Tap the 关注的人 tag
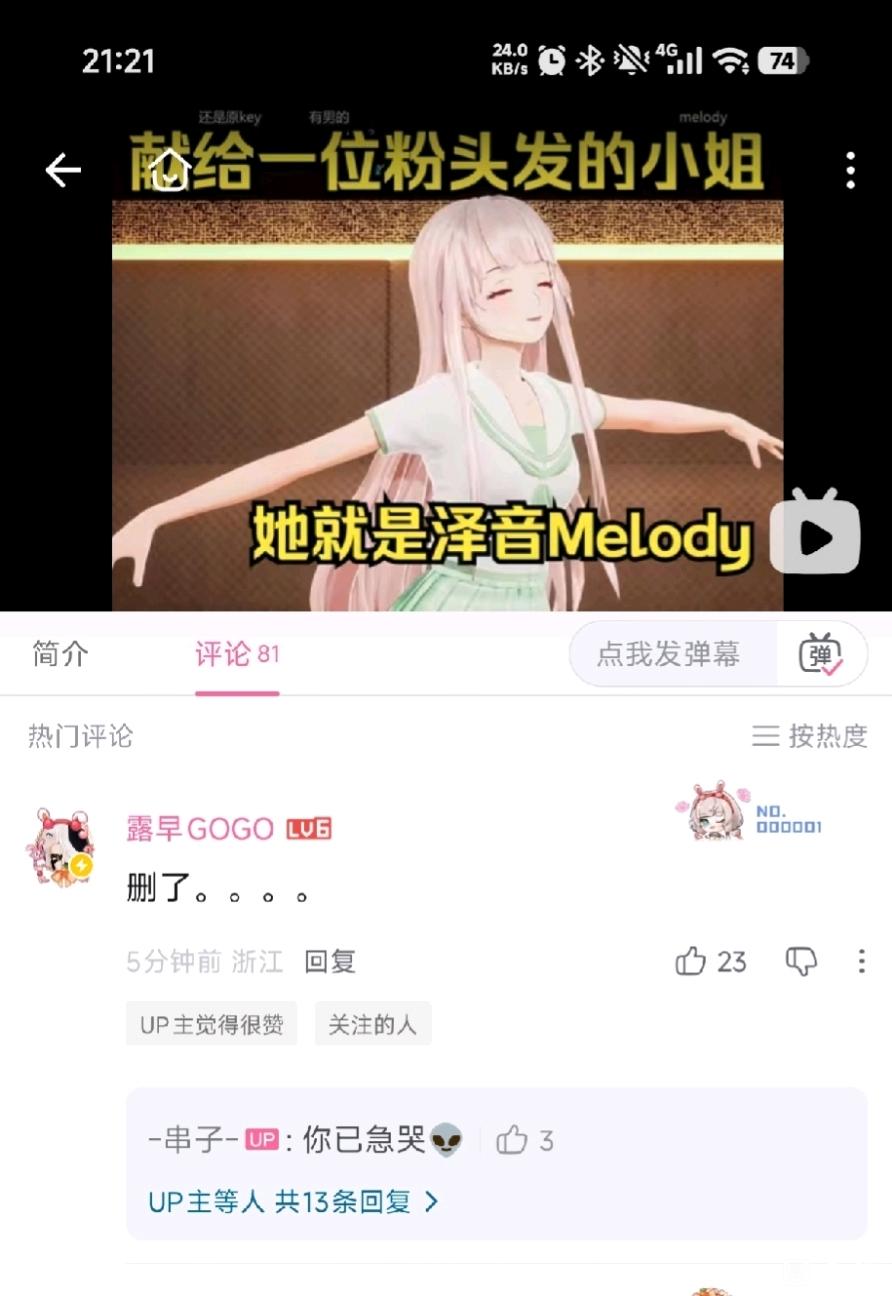The height and width of the screenshot is (1296, 892). pos(372,1025)
